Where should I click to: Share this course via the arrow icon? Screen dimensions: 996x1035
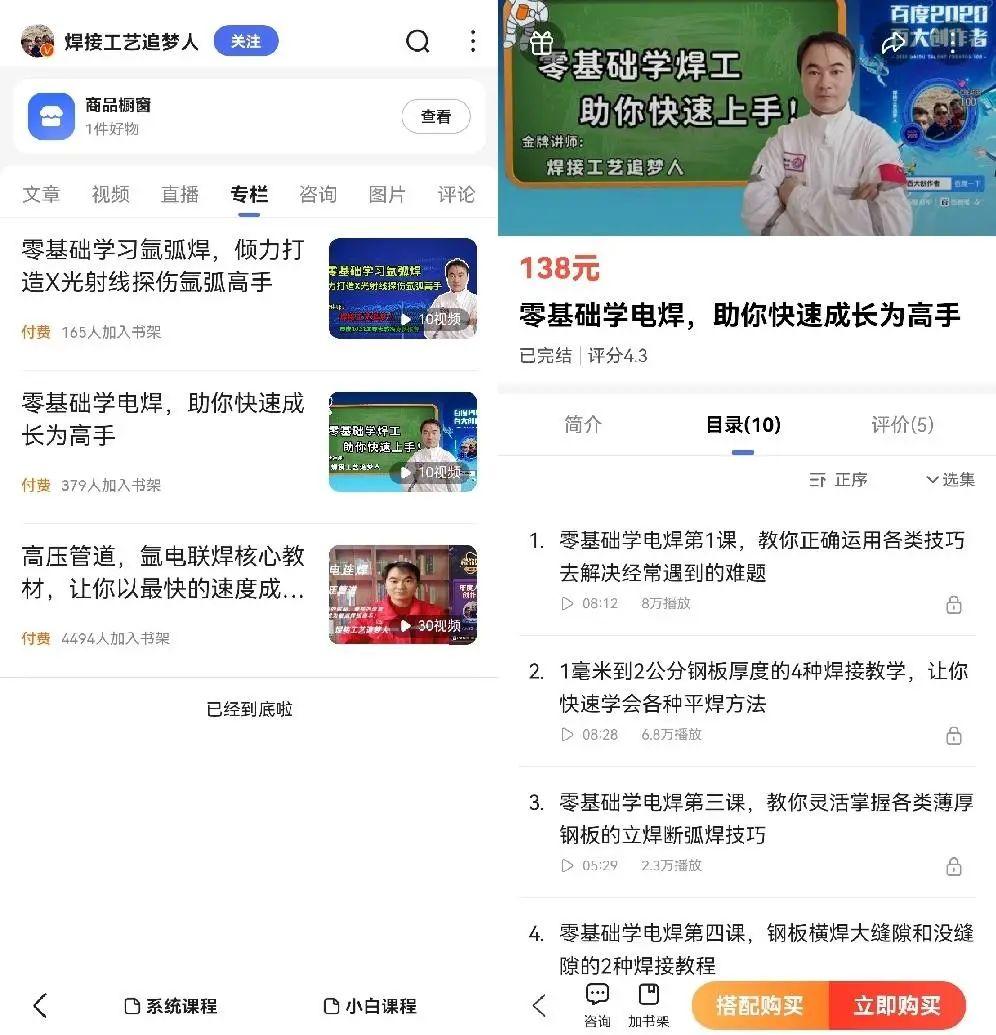[x=892, y=42]
